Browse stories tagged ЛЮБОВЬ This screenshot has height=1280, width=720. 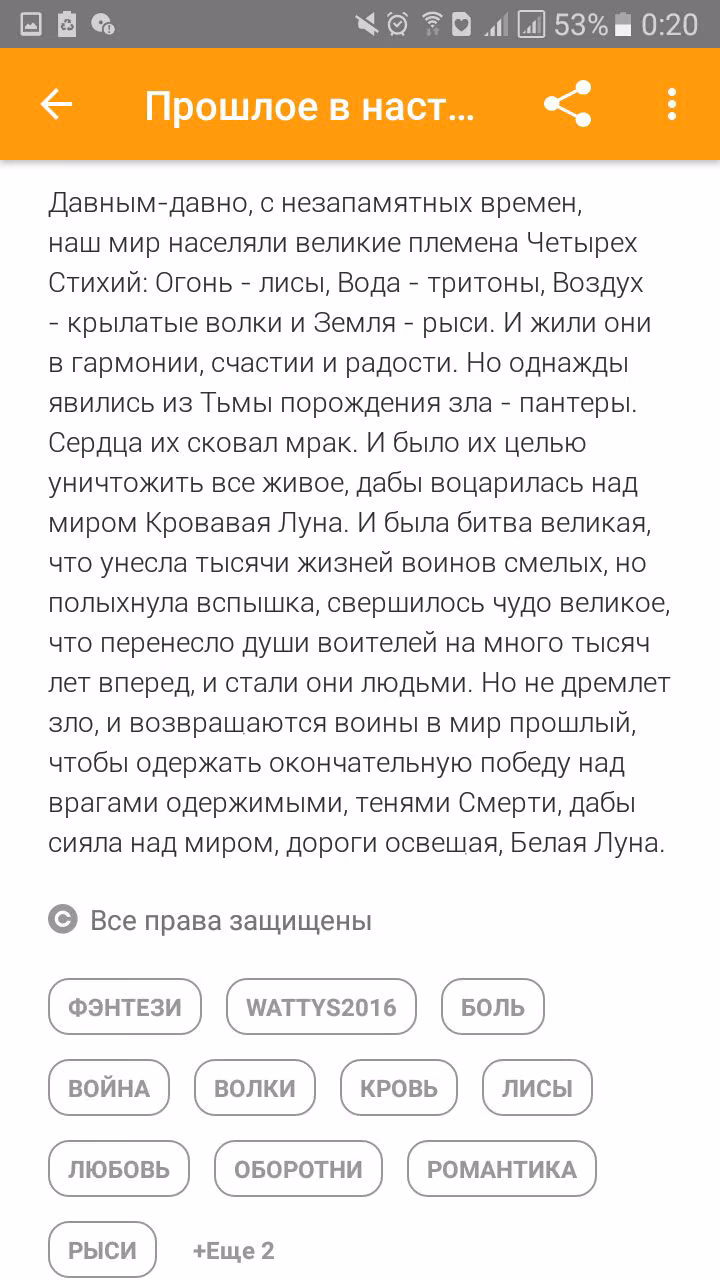[119, 1169]
